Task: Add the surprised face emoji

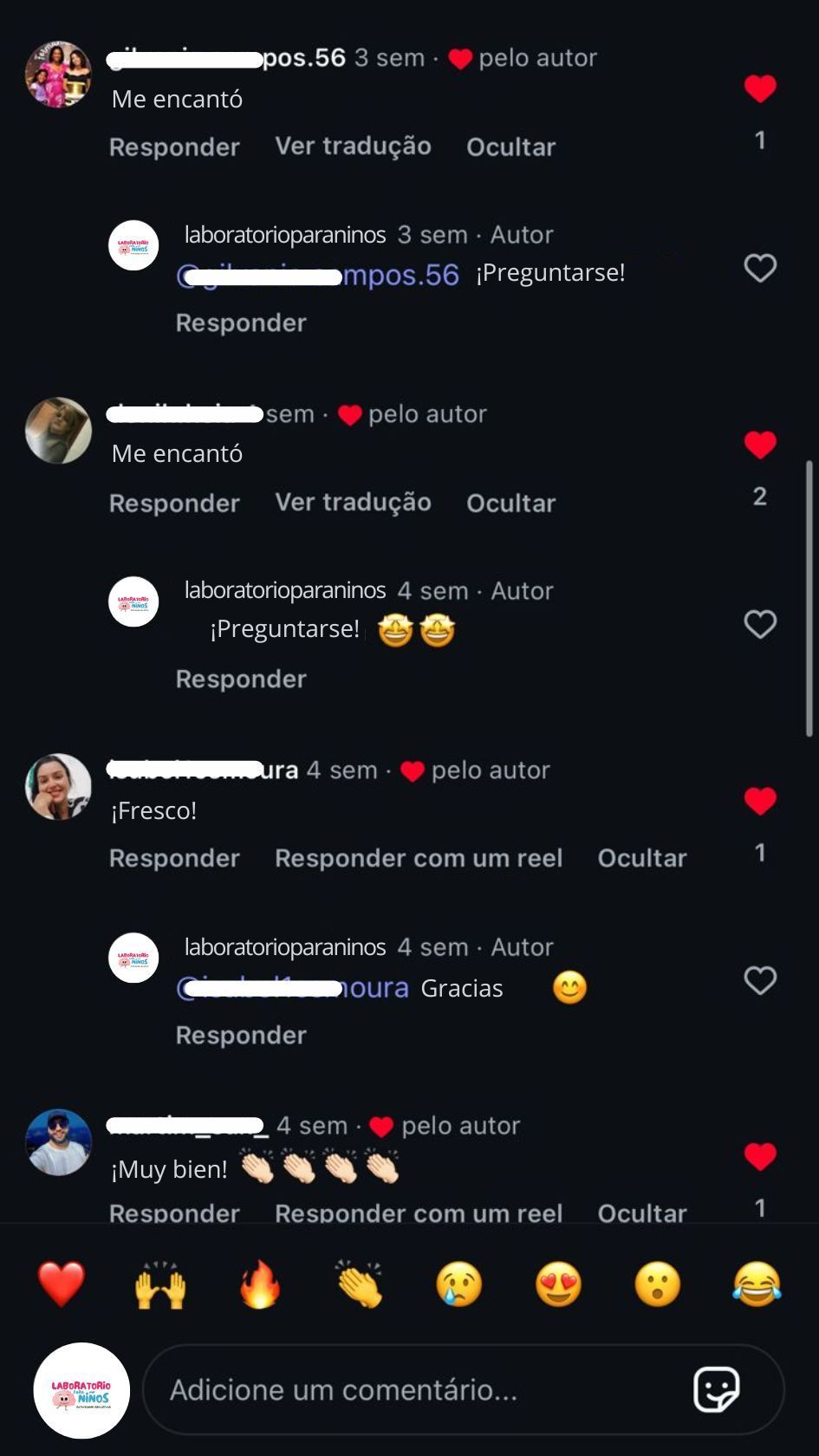Action: [658, 1284]
